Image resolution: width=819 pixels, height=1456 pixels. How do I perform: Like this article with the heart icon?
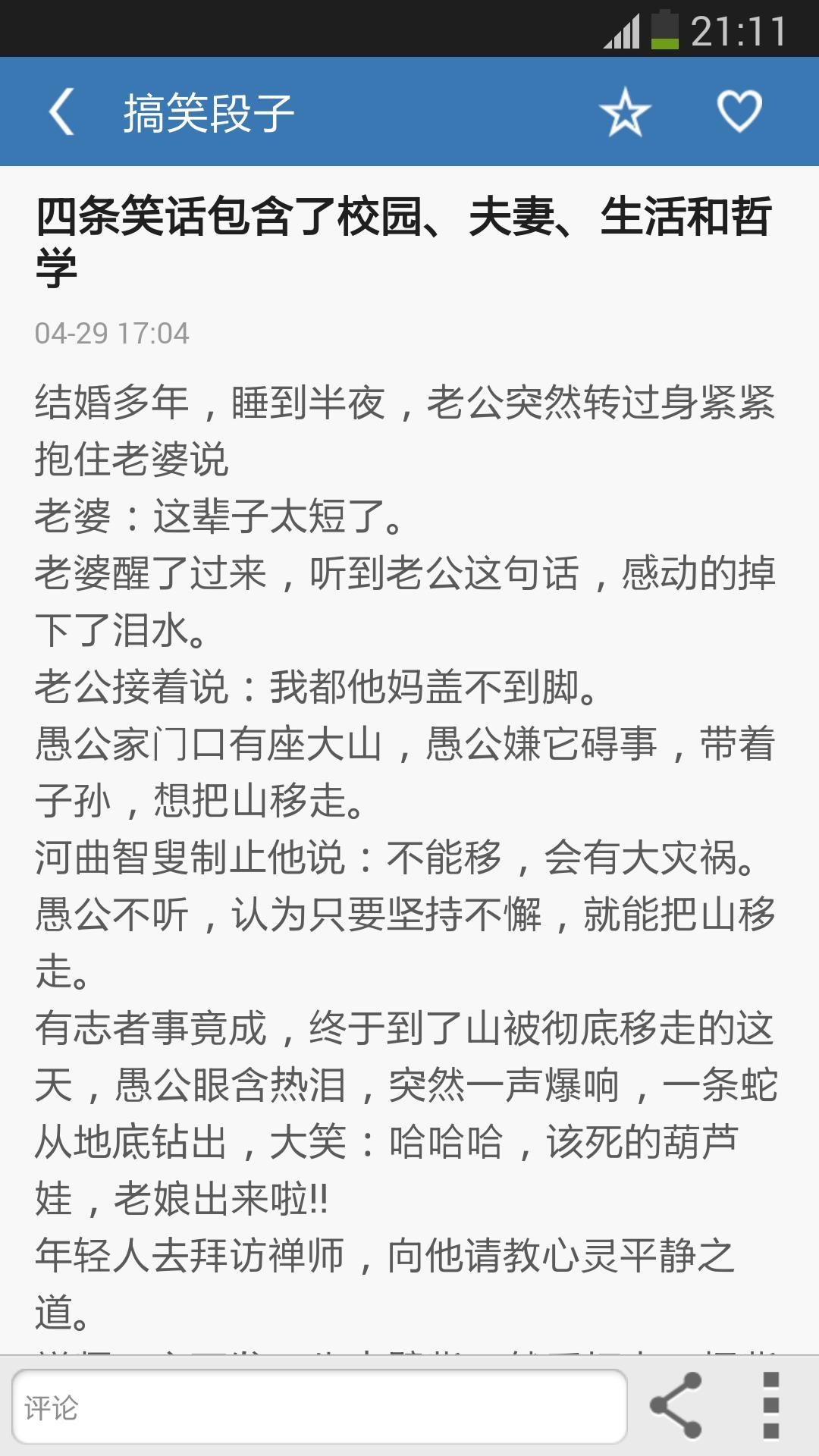739,112
